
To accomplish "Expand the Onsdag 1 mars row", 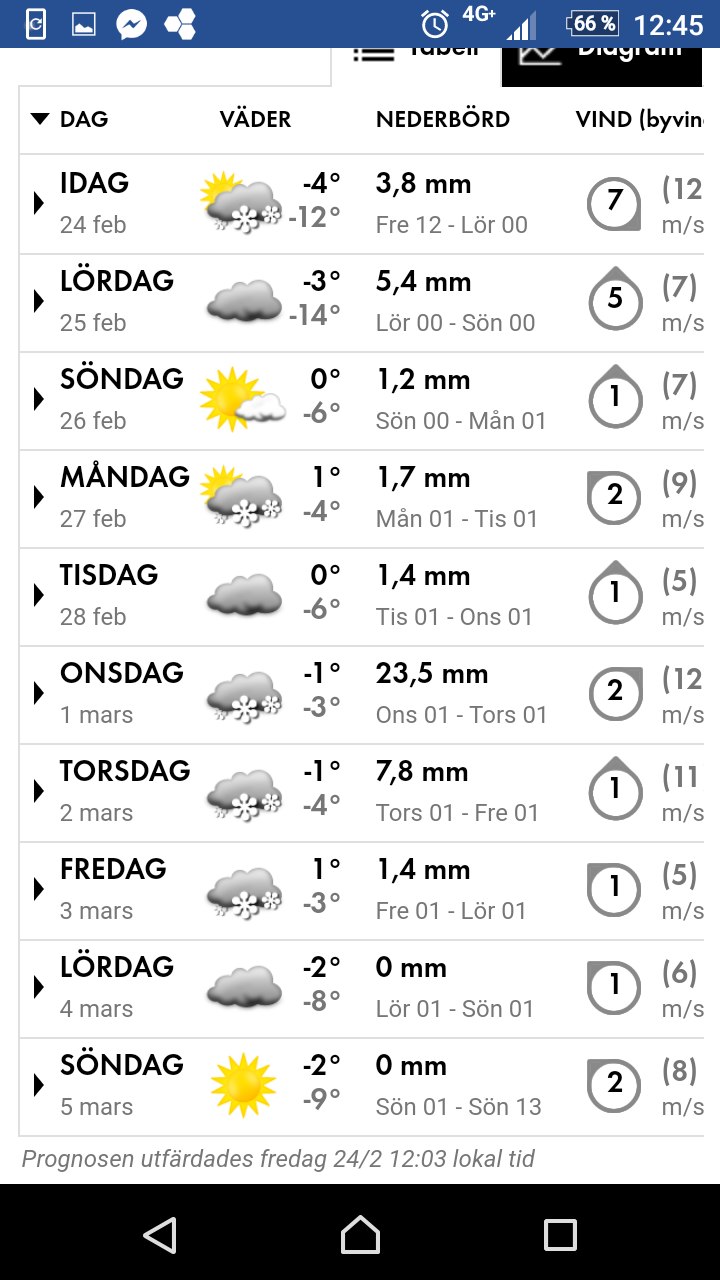I will pyautogui.click(x=40, y=694).
